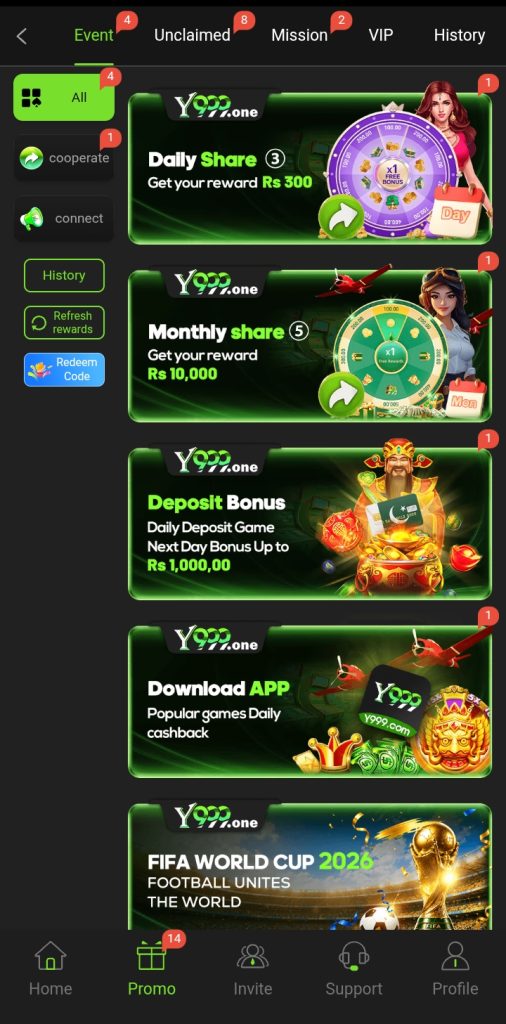Open the FIFA World Cup 2026 banner
This screenshot has height=1024, width=506.
[309, 866]
